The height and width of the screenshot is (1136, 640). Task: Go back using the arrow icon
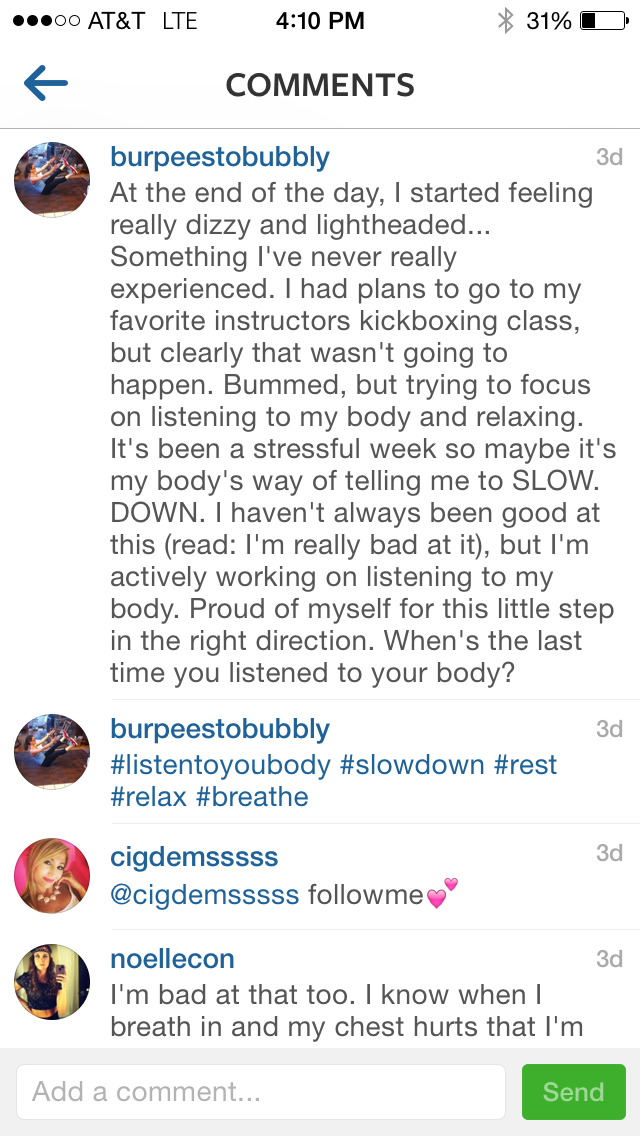coord(46,84)
